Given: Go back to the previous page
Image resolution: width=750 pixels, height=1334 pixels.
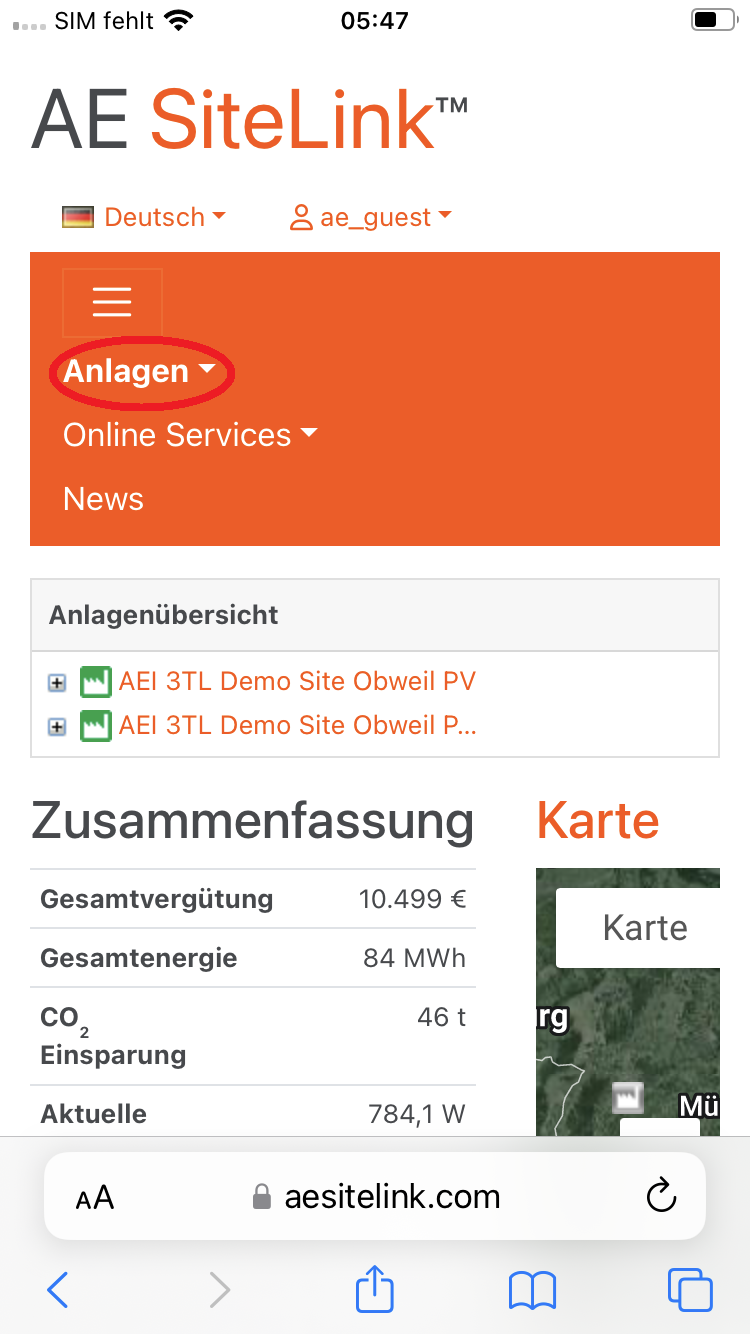Looking at the screenshot, I should tap(58, 1290).
